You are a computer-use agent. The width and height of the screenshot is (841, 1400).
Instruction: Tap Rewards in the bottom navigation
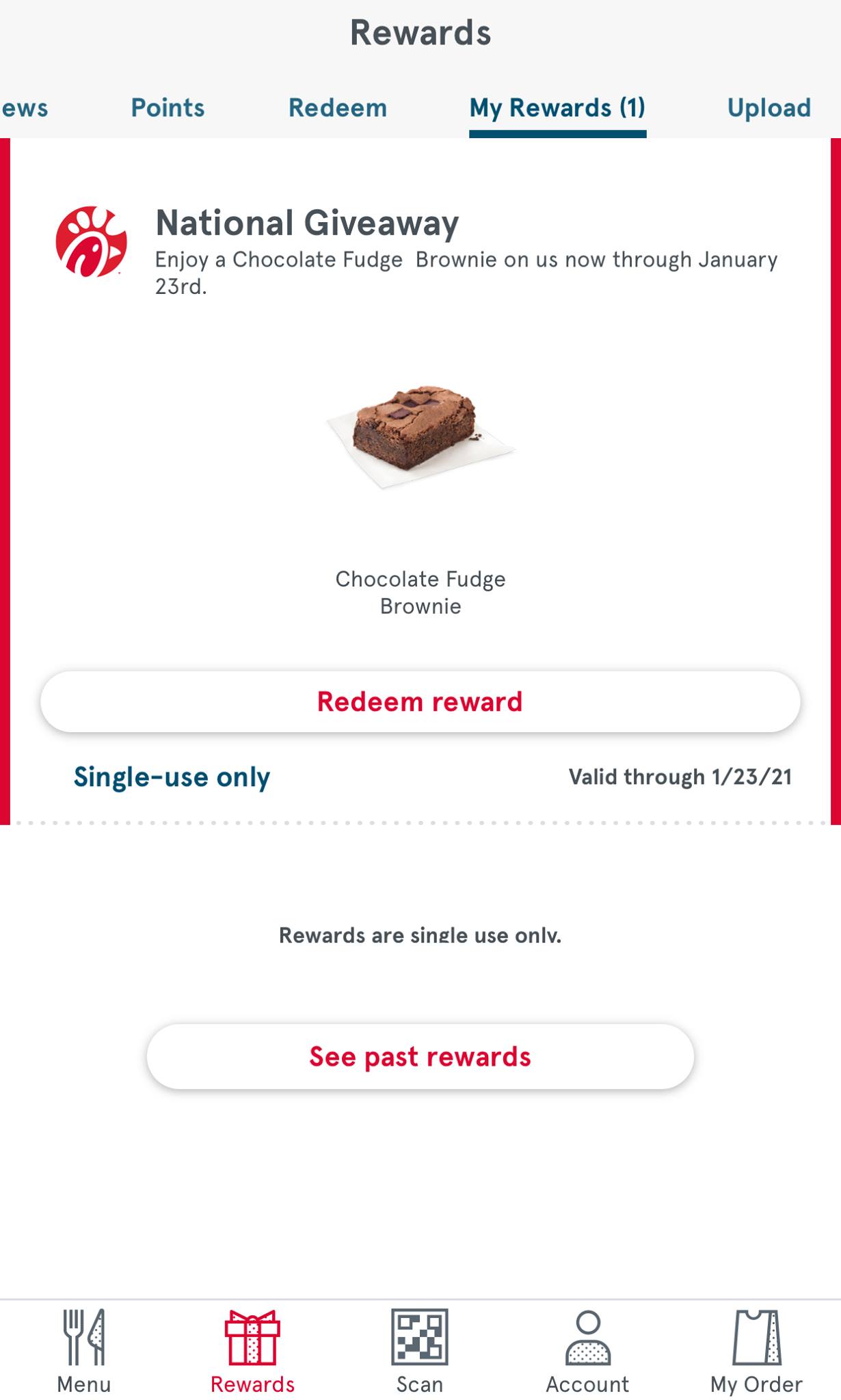tap(252, 1351)
